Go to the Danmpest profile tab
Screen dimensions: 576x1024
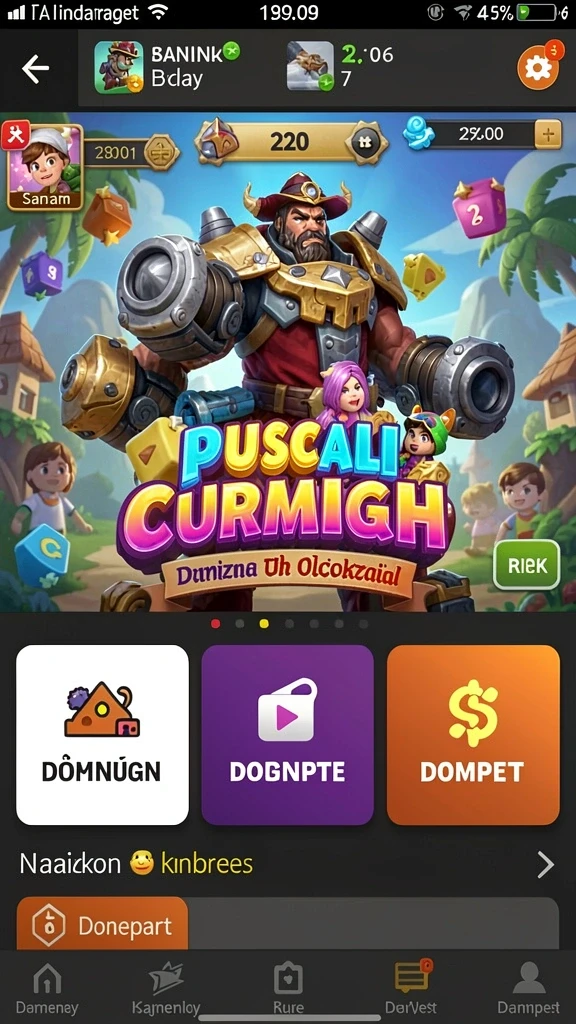[x=528, y=987]
